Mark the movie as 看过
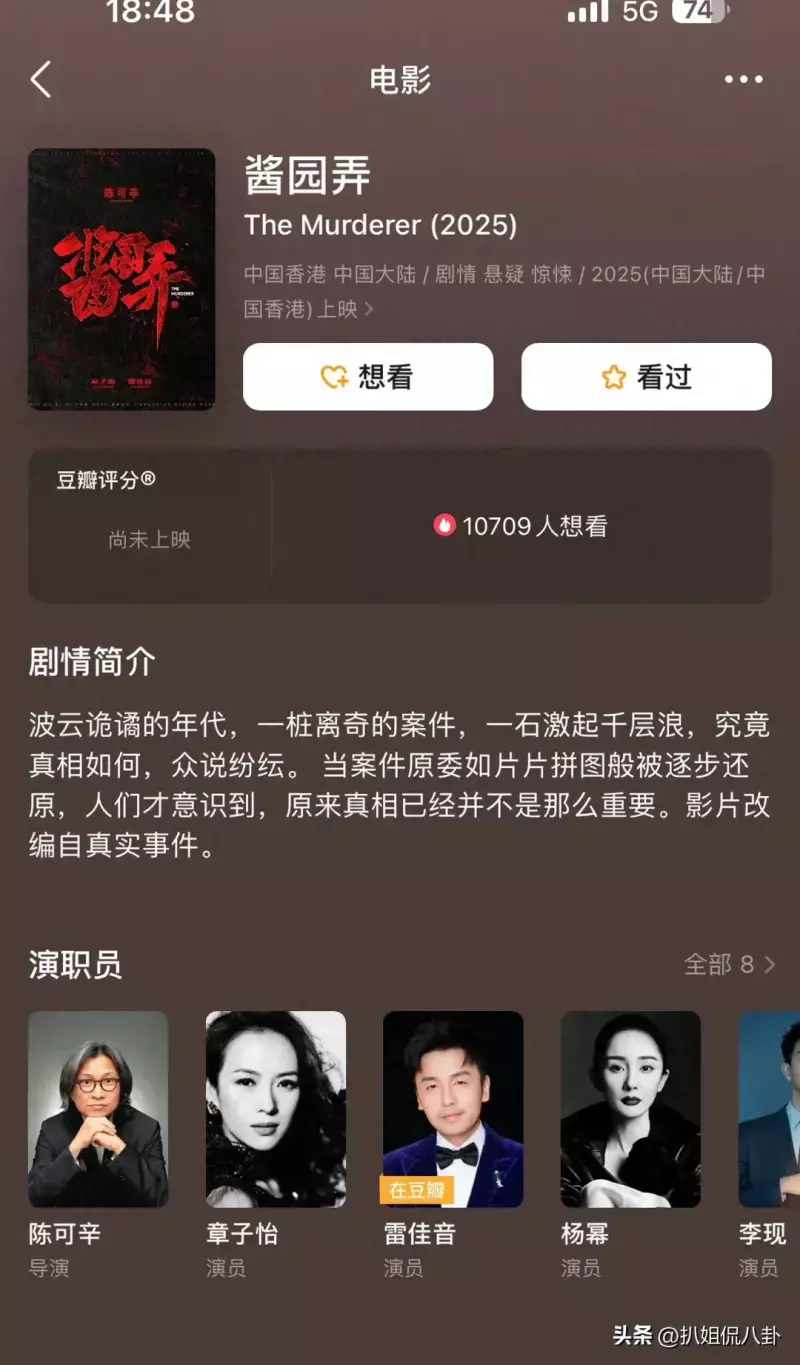This screenshot has height=1365, width=800. tap(646, 377)
